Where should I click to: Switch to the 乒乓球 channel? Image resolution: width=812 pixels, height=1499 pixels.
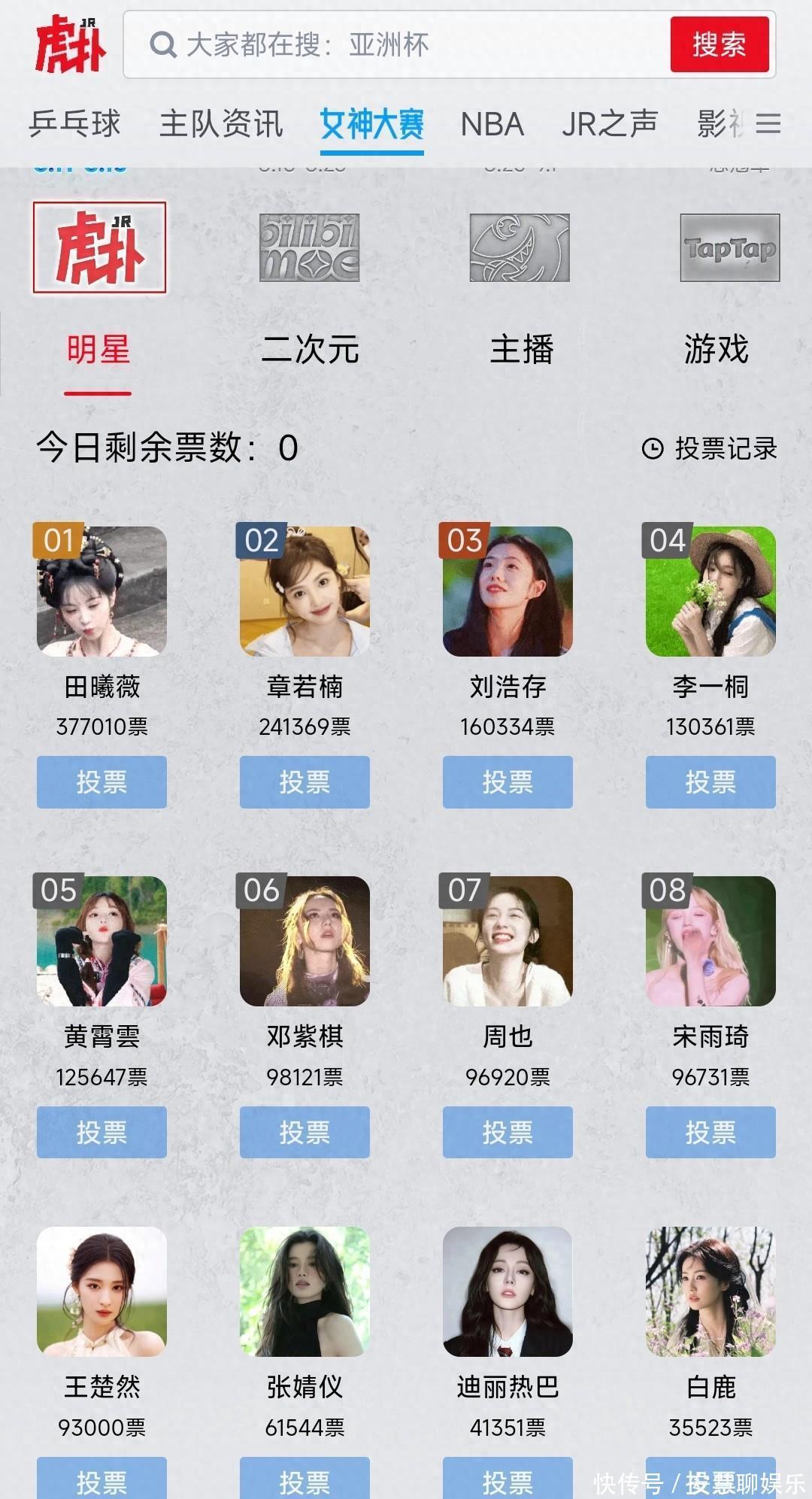74,124
